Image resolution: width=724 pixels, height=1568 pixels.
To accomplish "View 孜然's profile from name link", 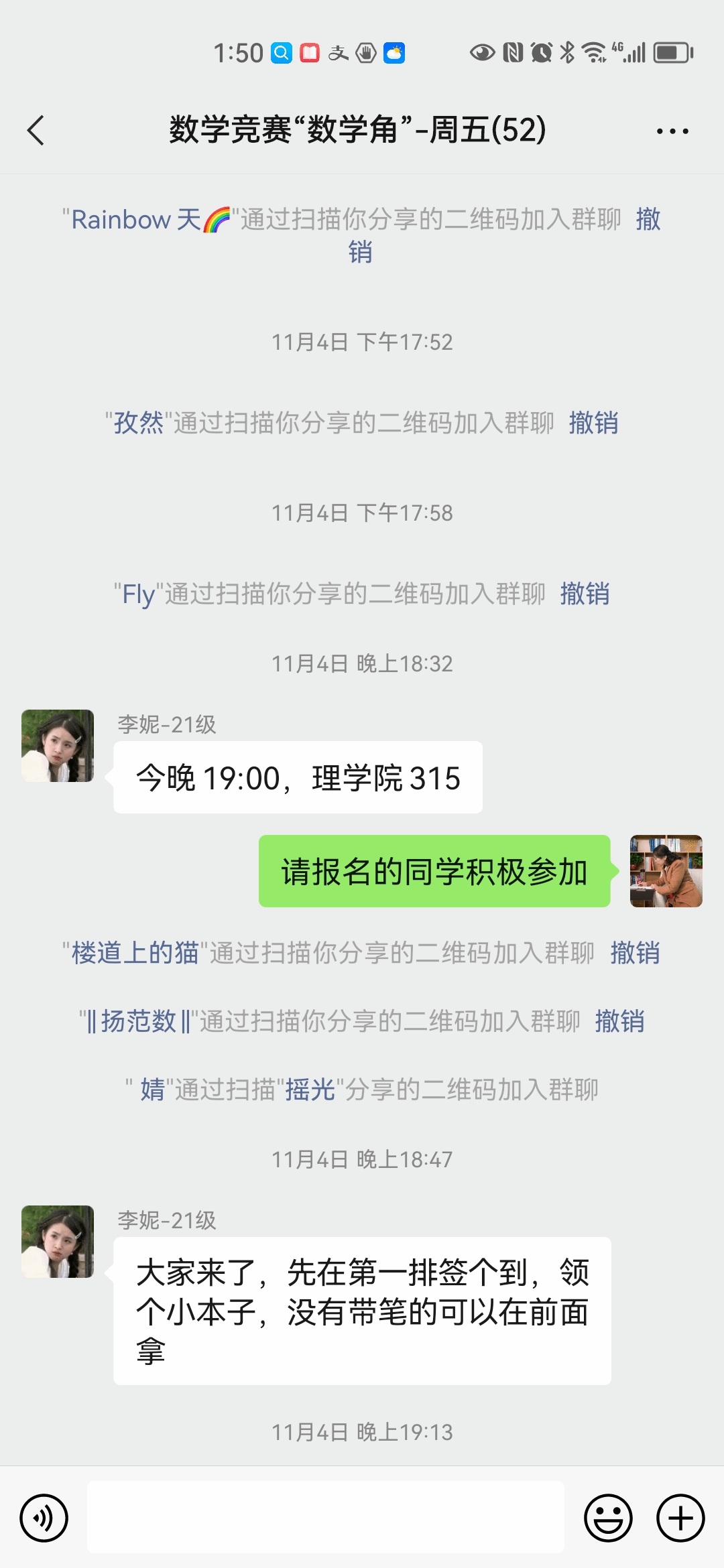I will pyautogui.click(x=139, y=423).
